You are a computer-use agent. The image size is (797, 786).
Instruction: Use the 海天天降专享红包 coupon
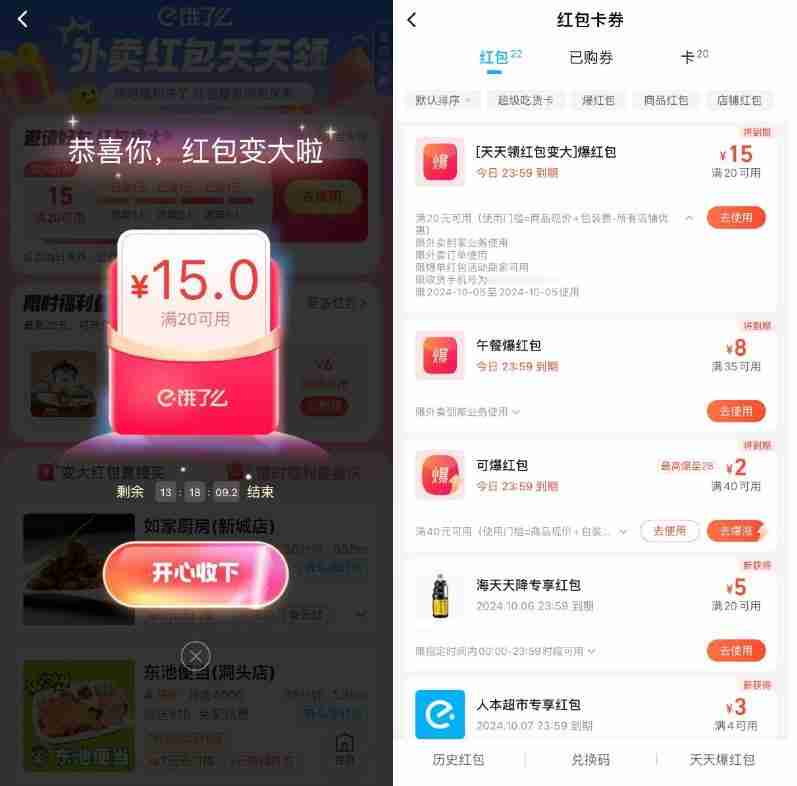click(x=736, y=650)
